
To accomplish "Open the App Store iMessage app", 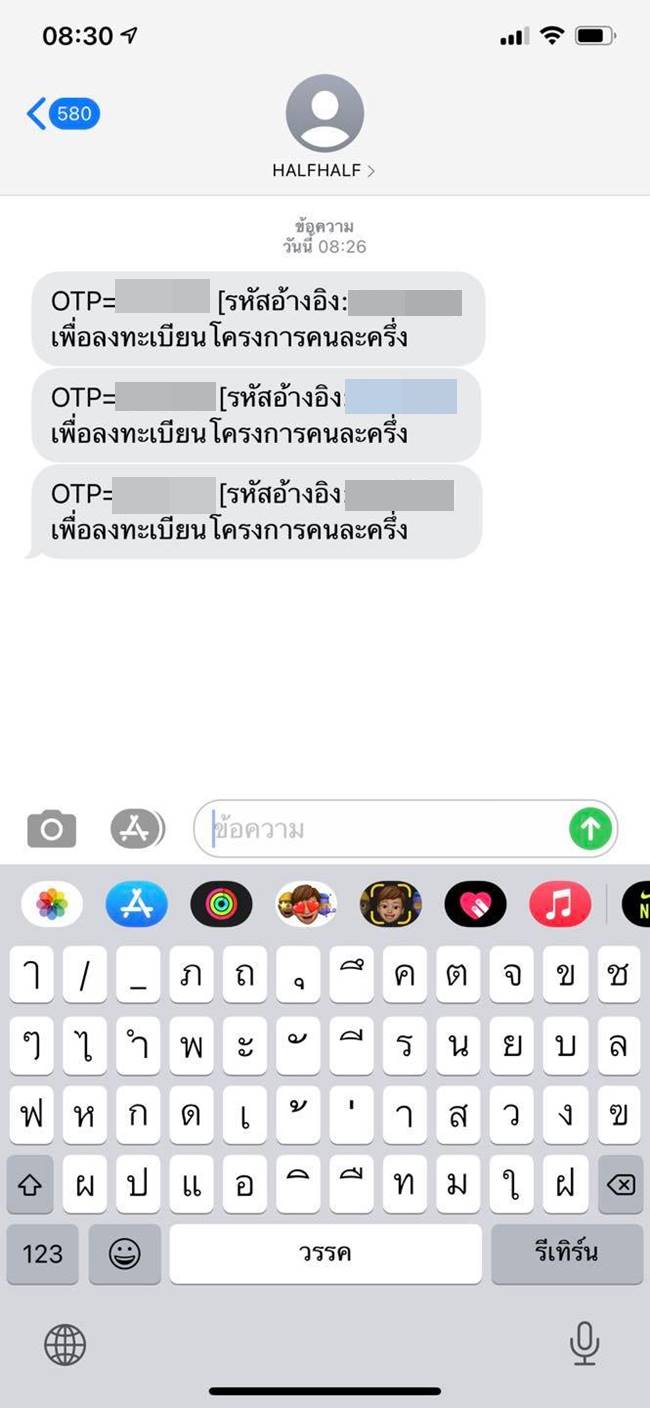I will pos(136,905).
